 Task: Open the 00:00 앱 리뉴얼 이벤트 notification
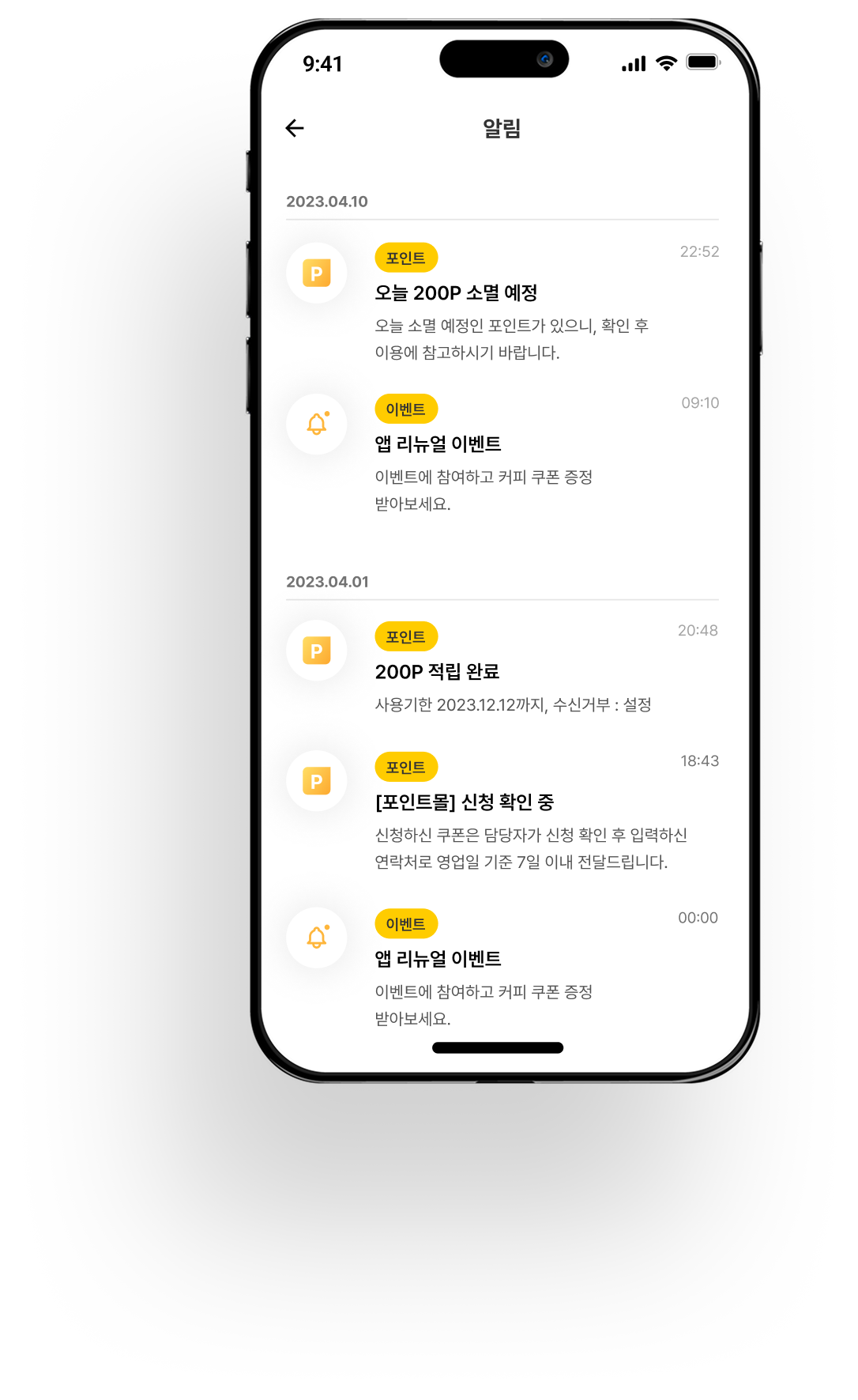pos(502,968)
